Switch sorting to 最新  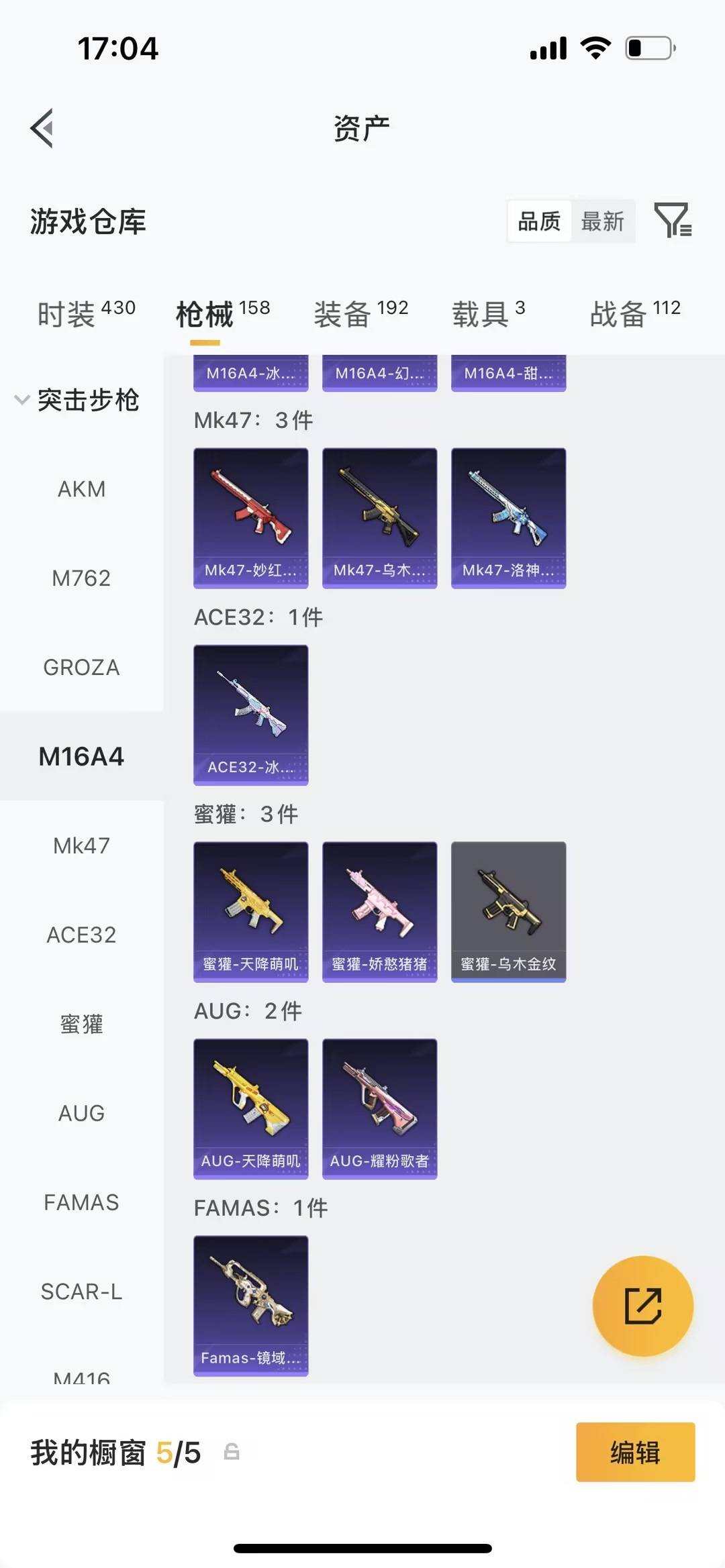[x=602, y=221]
